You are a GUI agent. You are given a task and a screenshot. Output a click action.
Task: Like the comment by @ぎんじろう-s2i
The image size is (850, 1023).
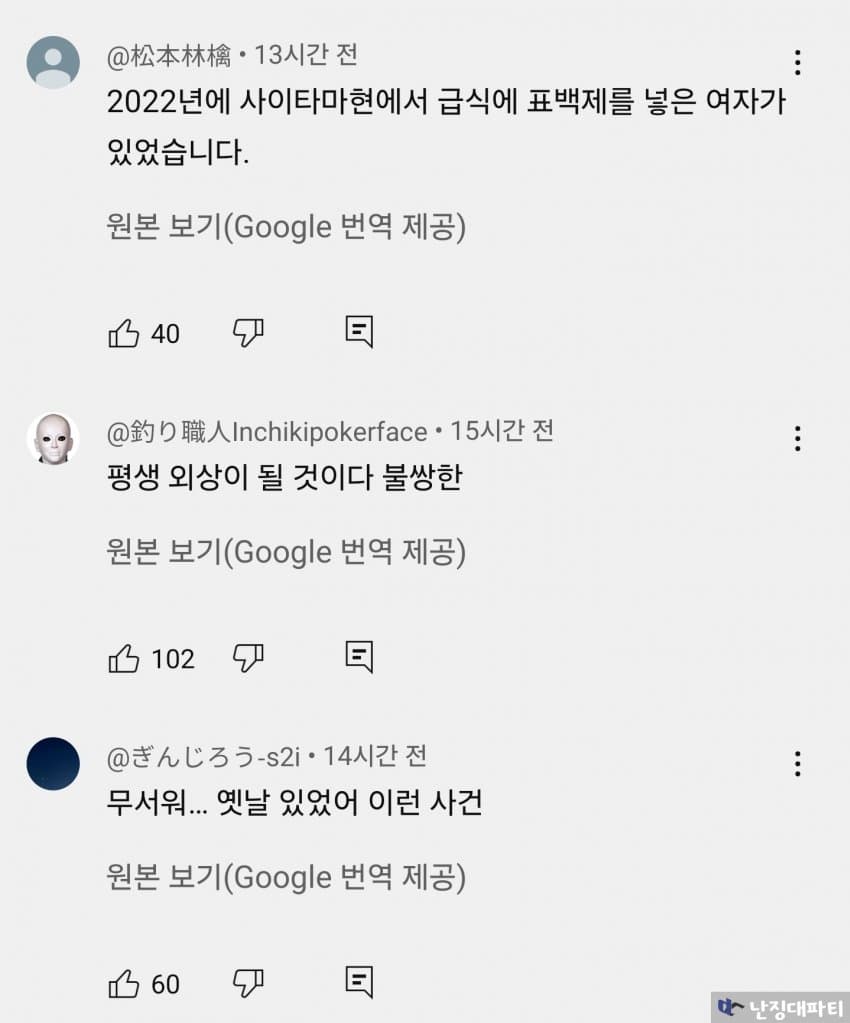(x=123, y=984)
